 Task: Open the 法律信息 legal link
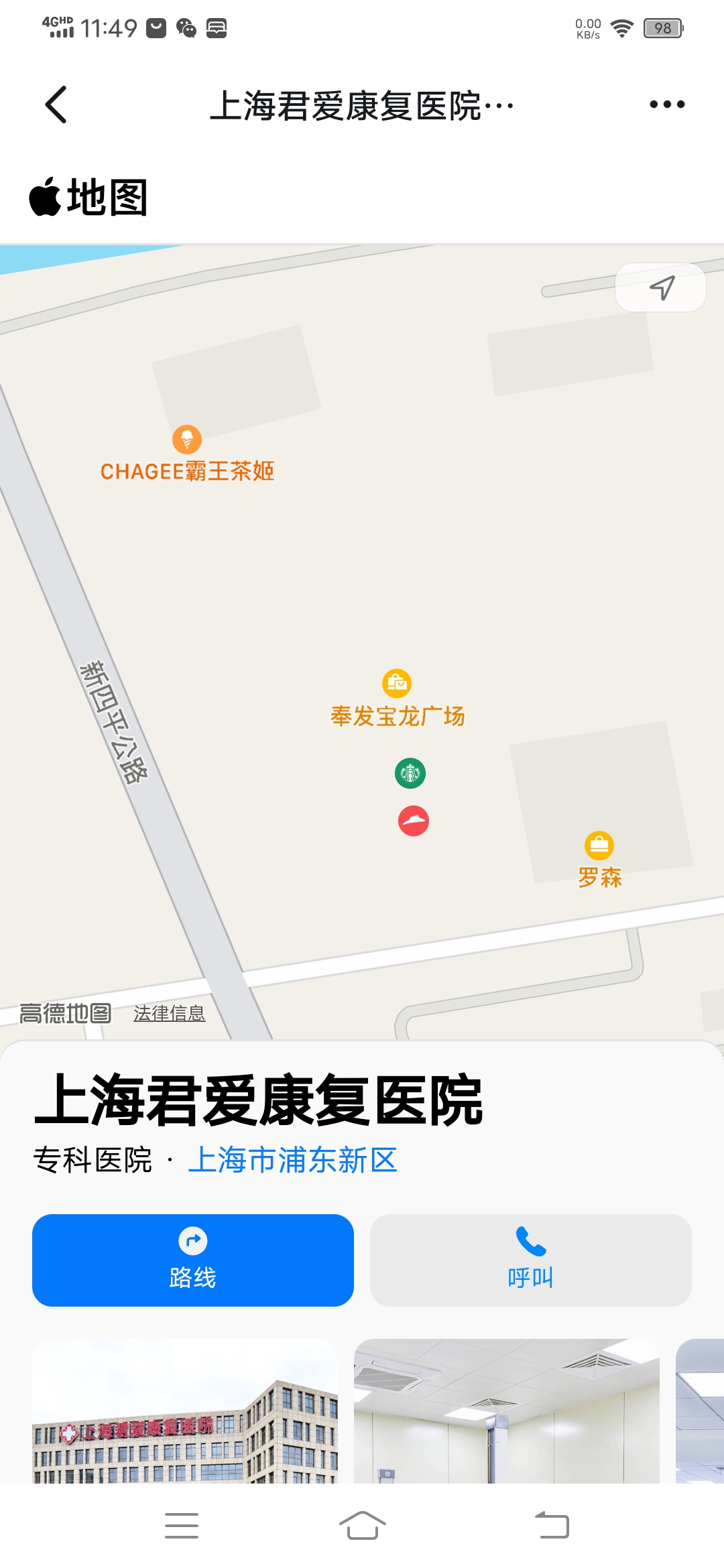tap(169, 1013)
